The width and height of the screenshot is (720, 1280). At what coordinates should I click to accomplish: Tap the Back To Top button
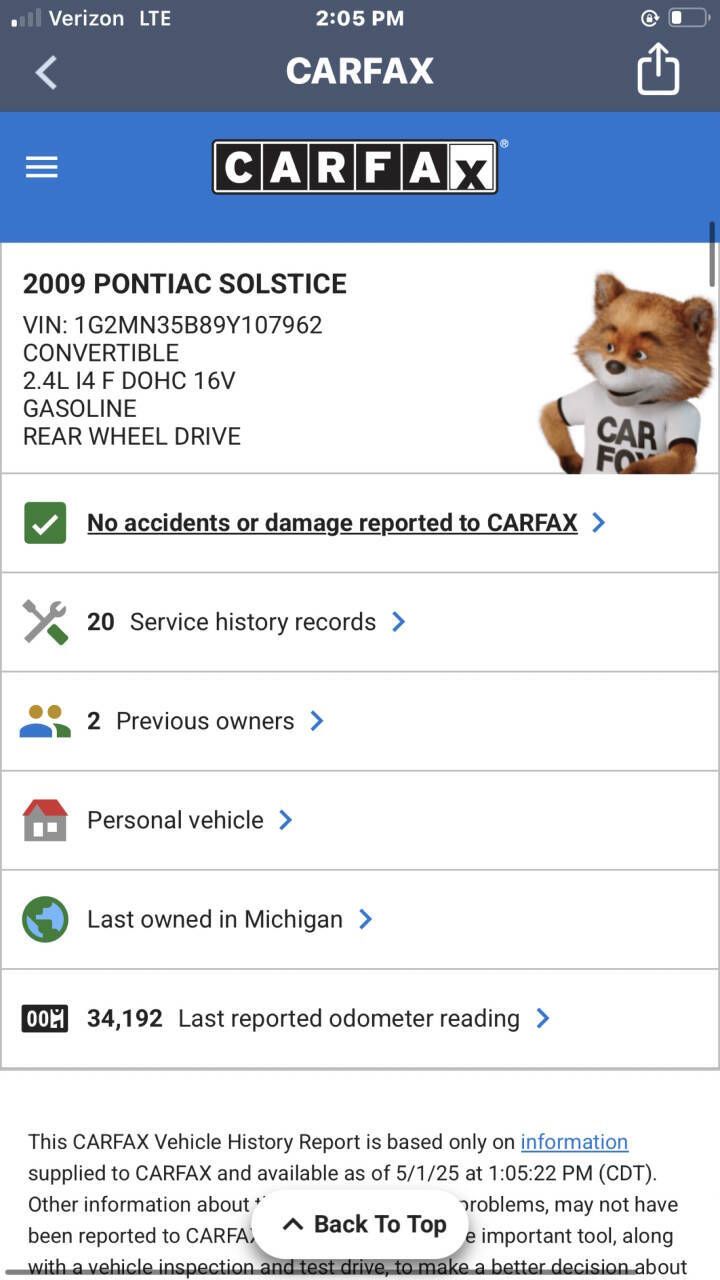(x=362, y=1224)
